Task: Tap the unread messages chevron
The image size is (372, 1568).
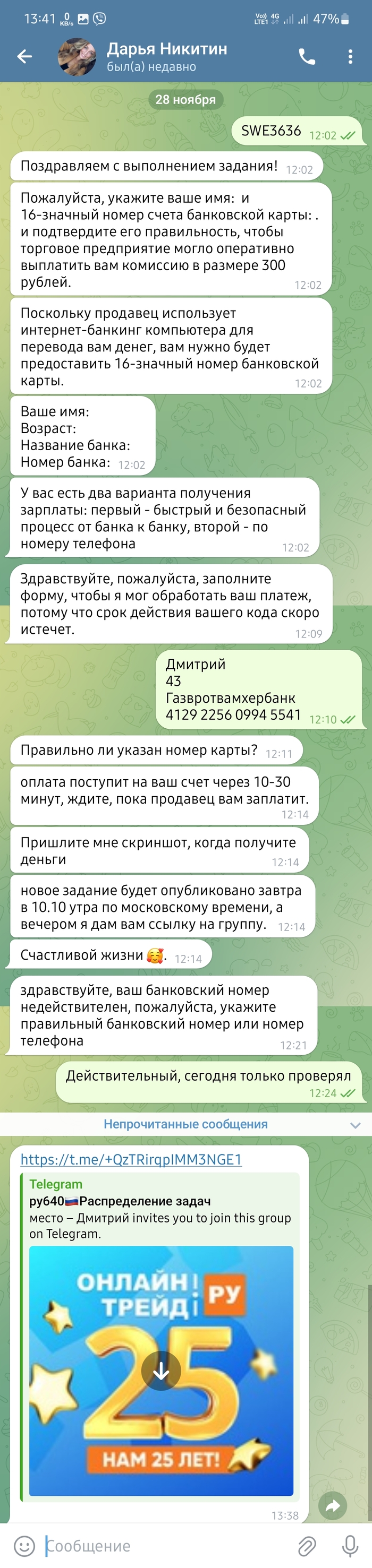Action: 355,1125
